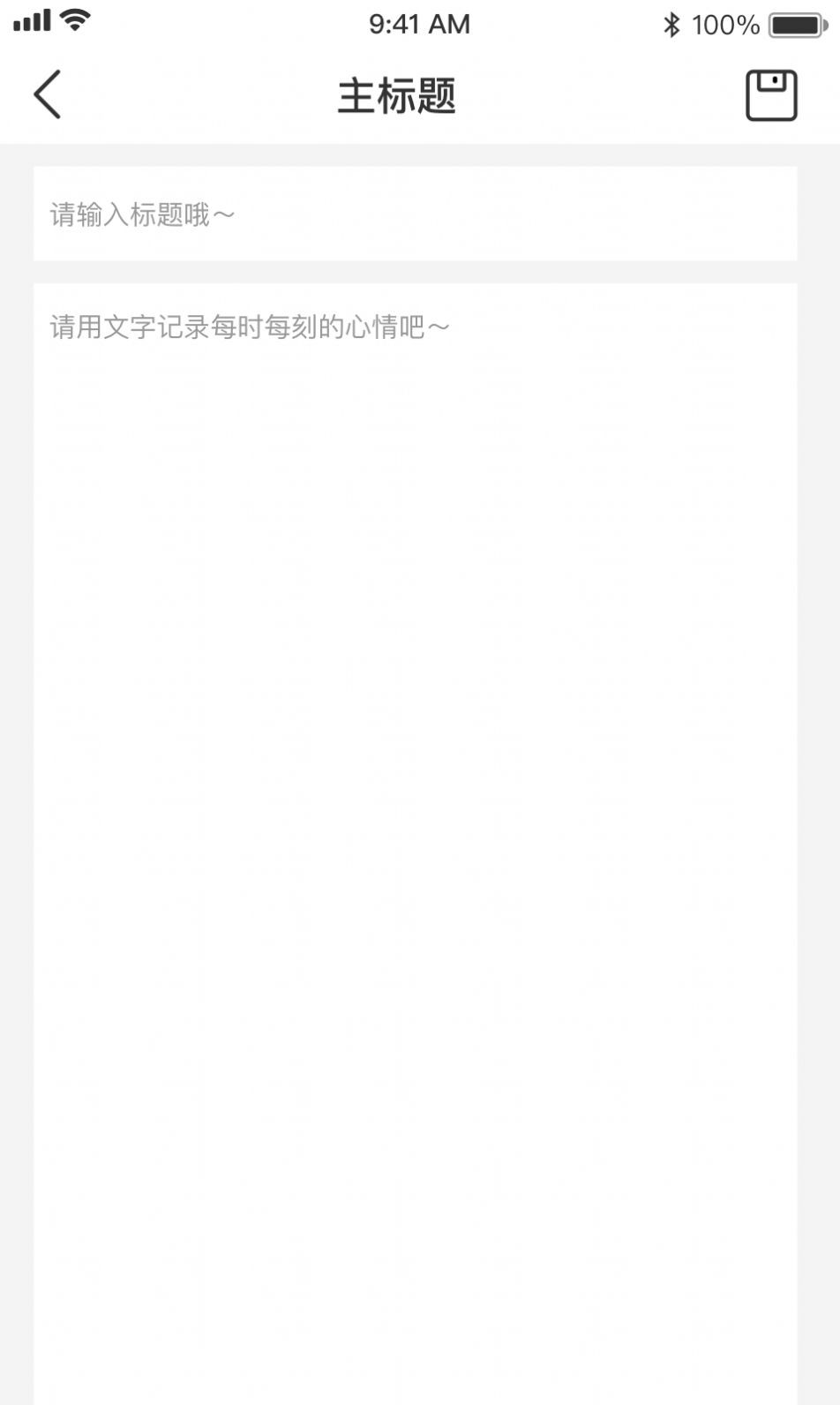Click the 主标题 header text
Viewport: 840px width, 1405px height.
coord(398,97)
